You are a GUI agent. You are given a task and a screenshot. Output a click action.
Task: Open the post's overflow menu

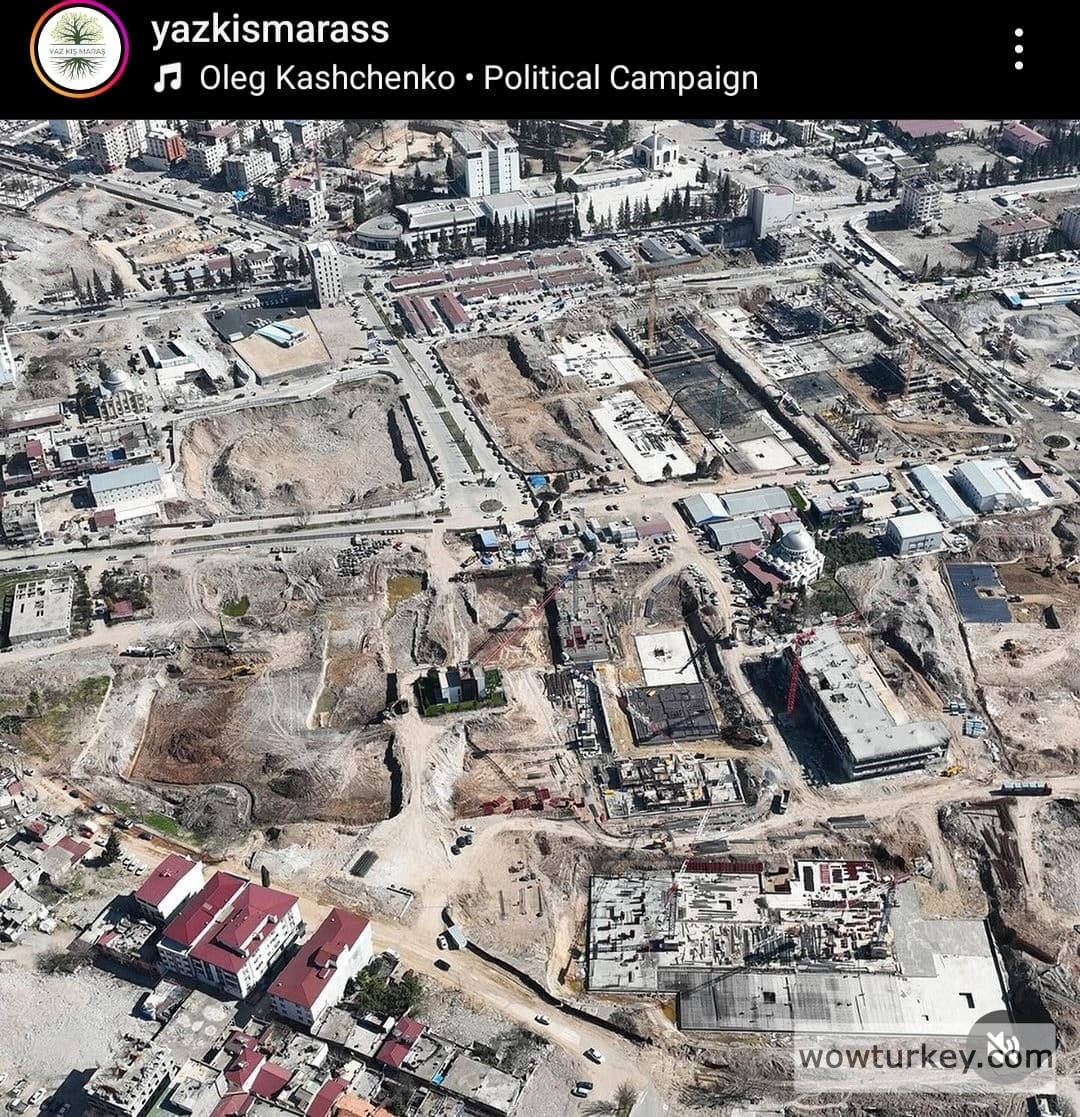tap(1018, 49)
